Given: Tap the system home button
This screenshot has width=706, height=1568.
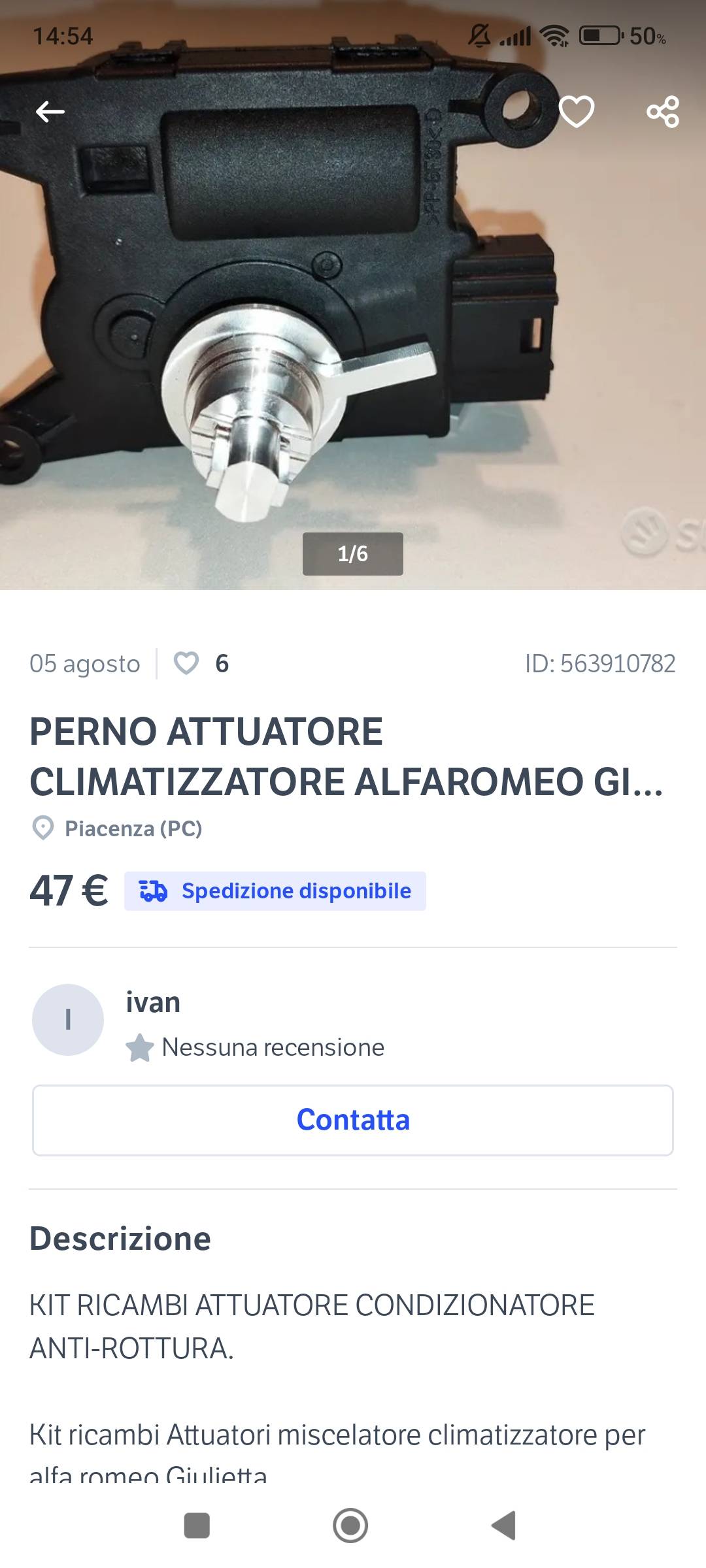Looking at the screenshot, I should [x=350, y=1526].
